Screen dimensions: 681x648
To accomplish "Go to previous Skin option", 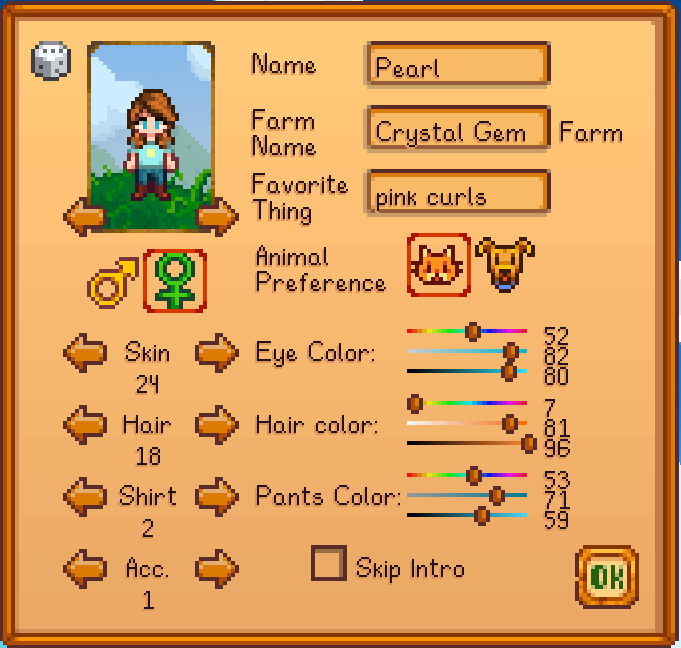I will [85, 353].
